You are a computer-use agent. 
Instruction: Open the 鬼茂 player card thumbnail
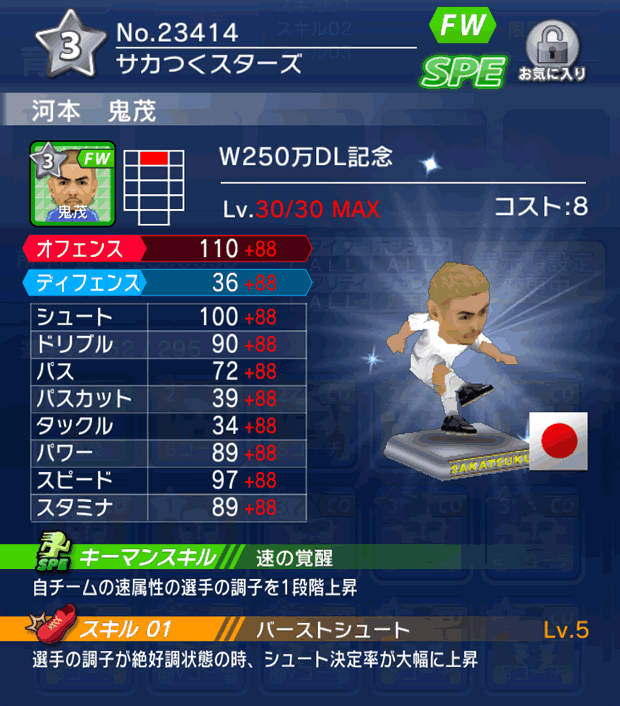pos(71,183)
